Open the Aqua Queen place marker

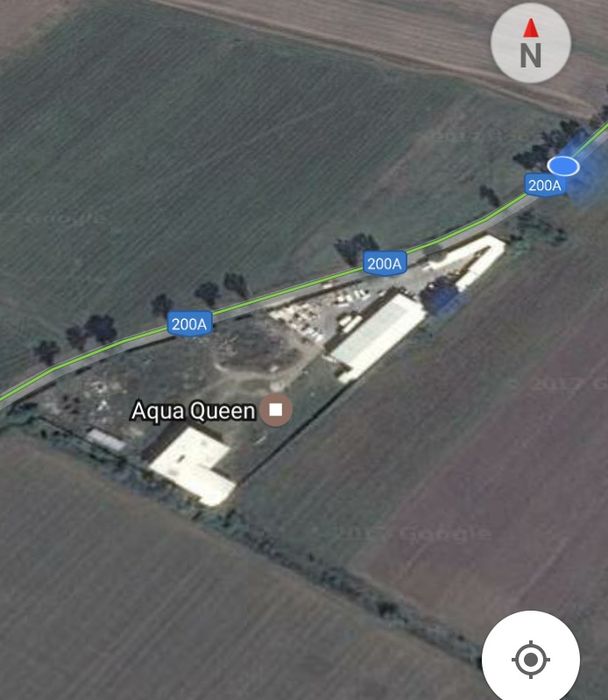(276, 410)
